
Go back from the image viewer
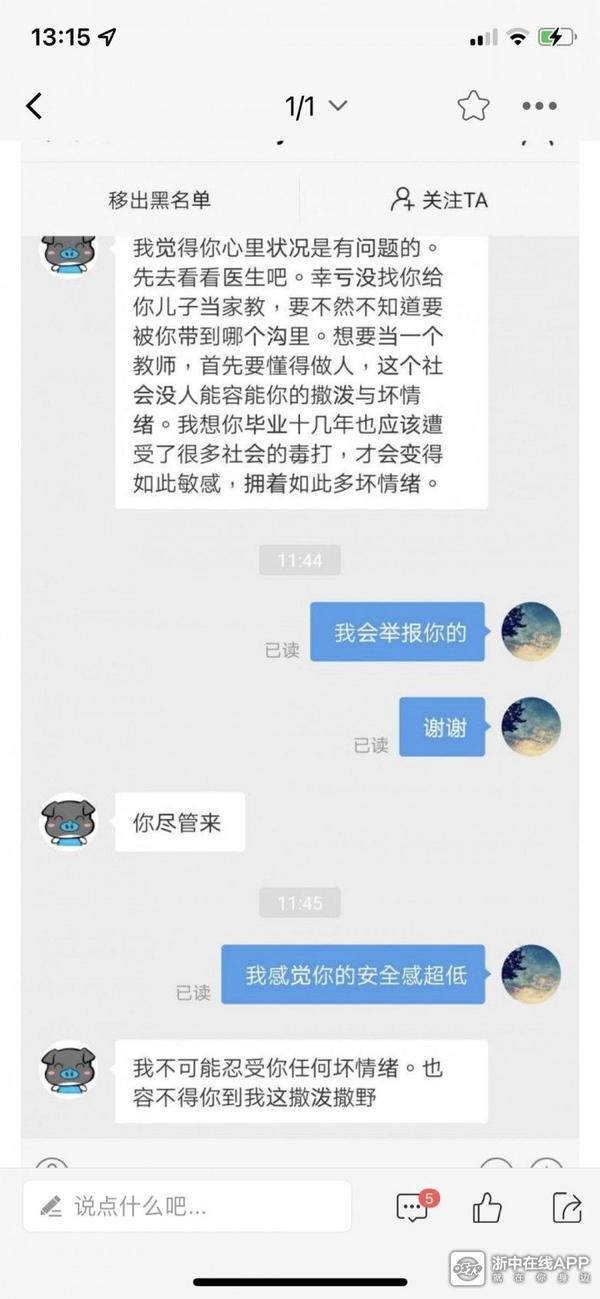[x=35, y=106]
